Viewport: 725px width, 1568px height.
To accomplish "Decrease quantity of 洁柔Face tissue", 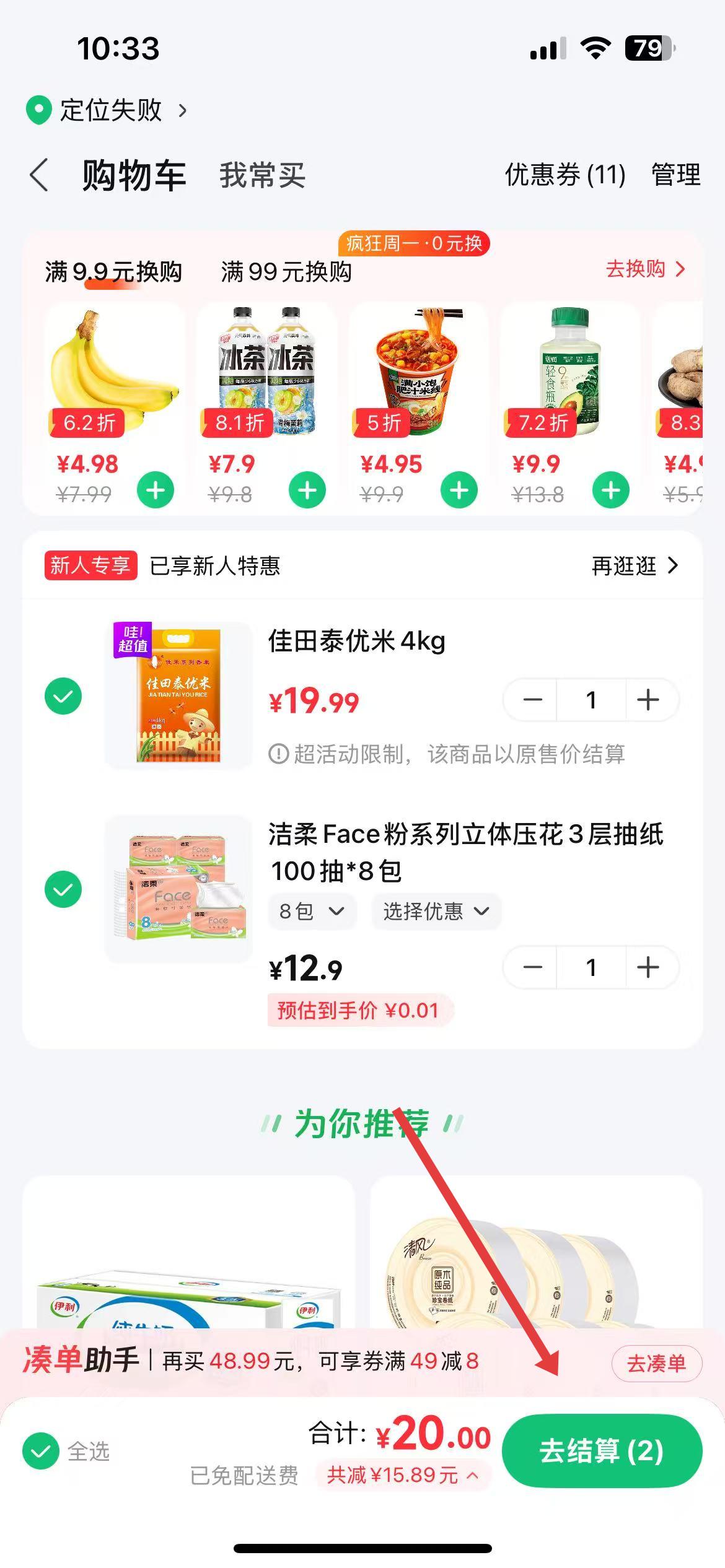I will click(532, 967).
